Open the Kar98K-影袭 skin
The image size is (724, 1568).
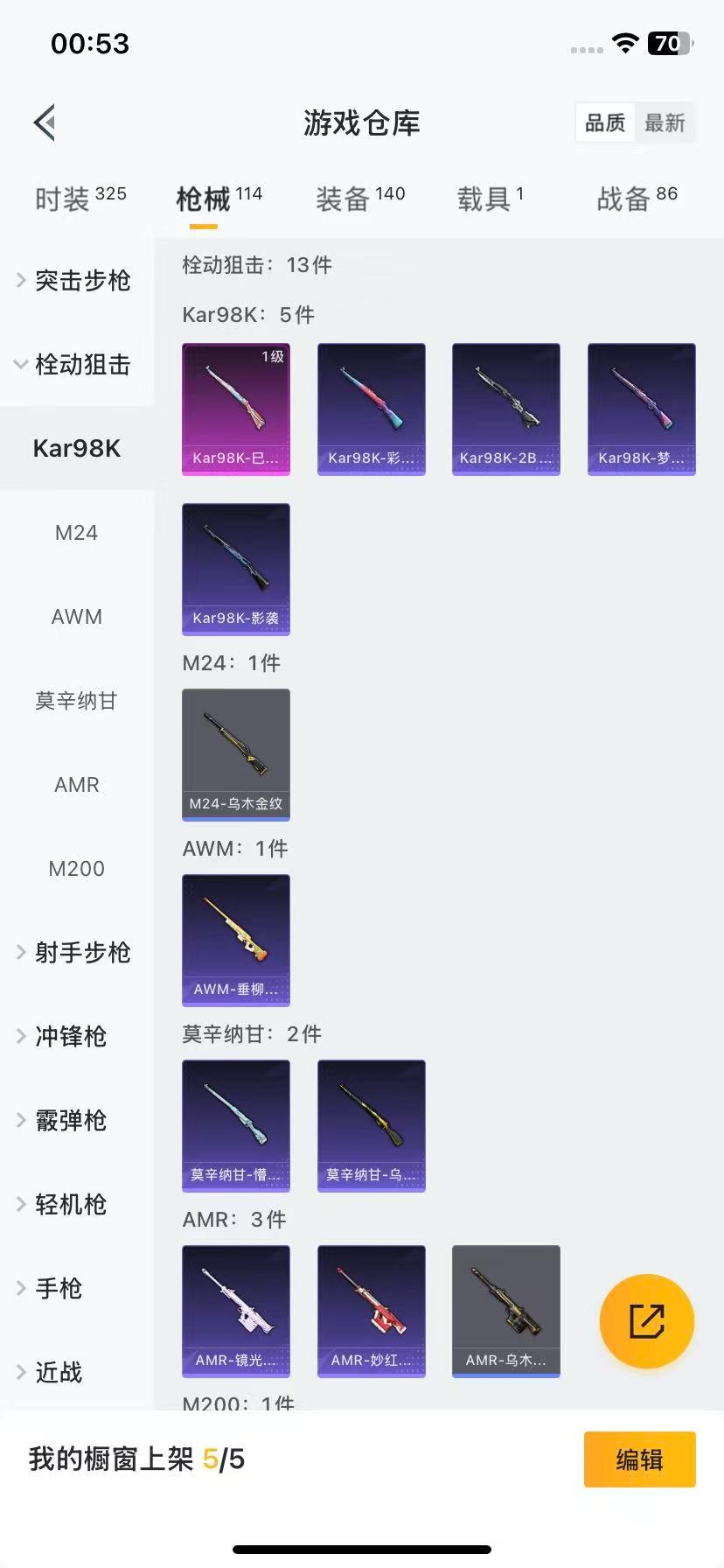tap(236, 569)
